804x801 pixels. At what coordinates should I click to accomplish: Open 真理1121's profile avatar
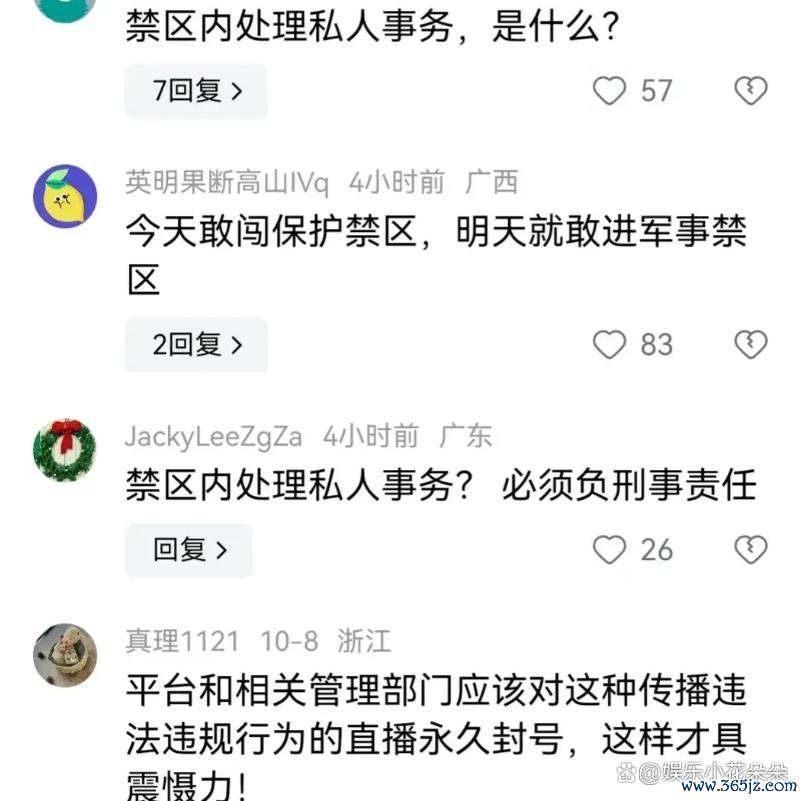65,655
